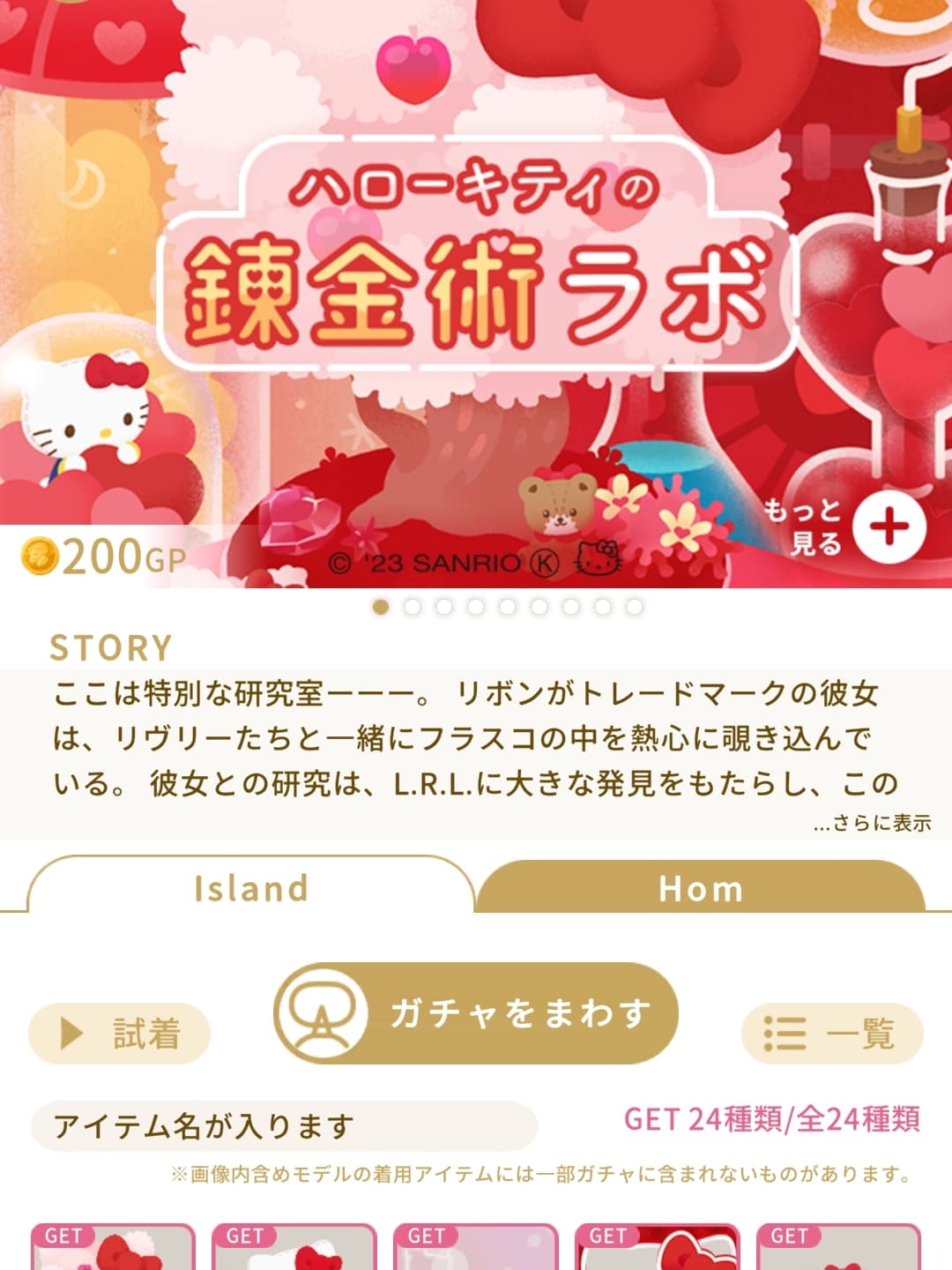The width and height of the screenshot is (952, 1270).
Task: Go to the second banner page dot
Action: [x=413, y=607]
